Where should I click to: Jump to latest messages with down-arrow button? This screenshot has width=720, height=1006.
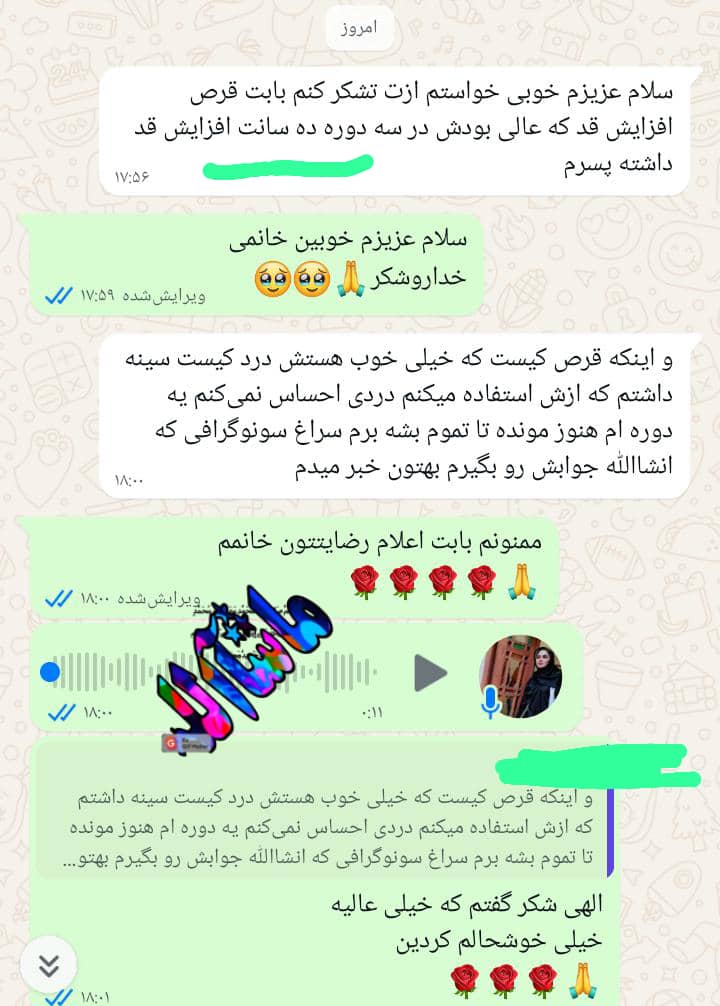click(x=49, y=965)
